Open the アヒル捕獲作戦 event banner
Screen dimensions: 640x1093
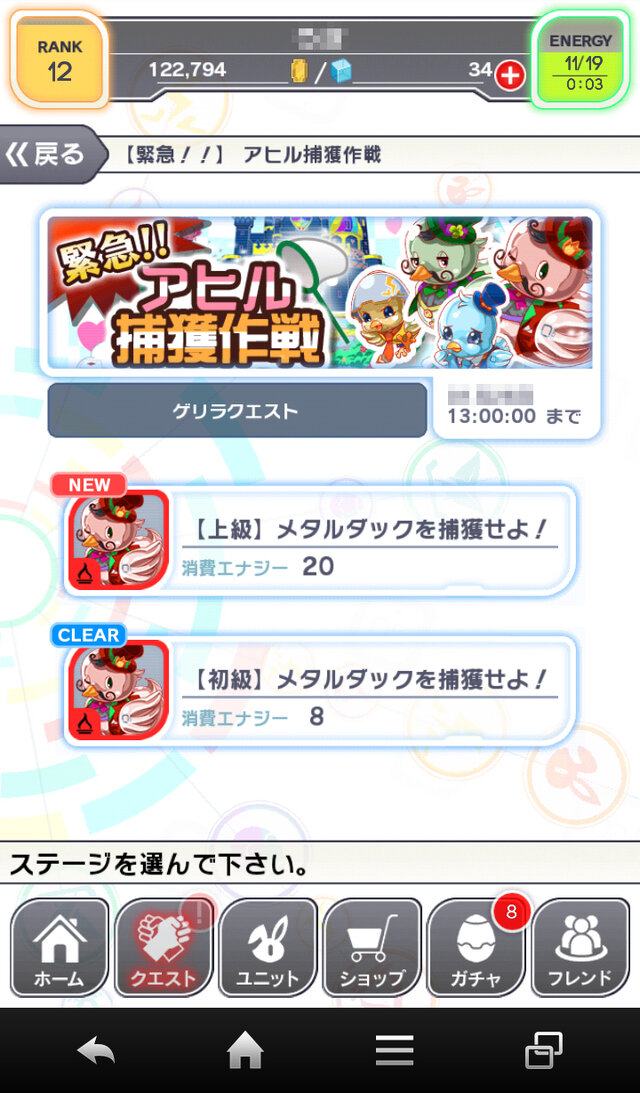point(320,293)
